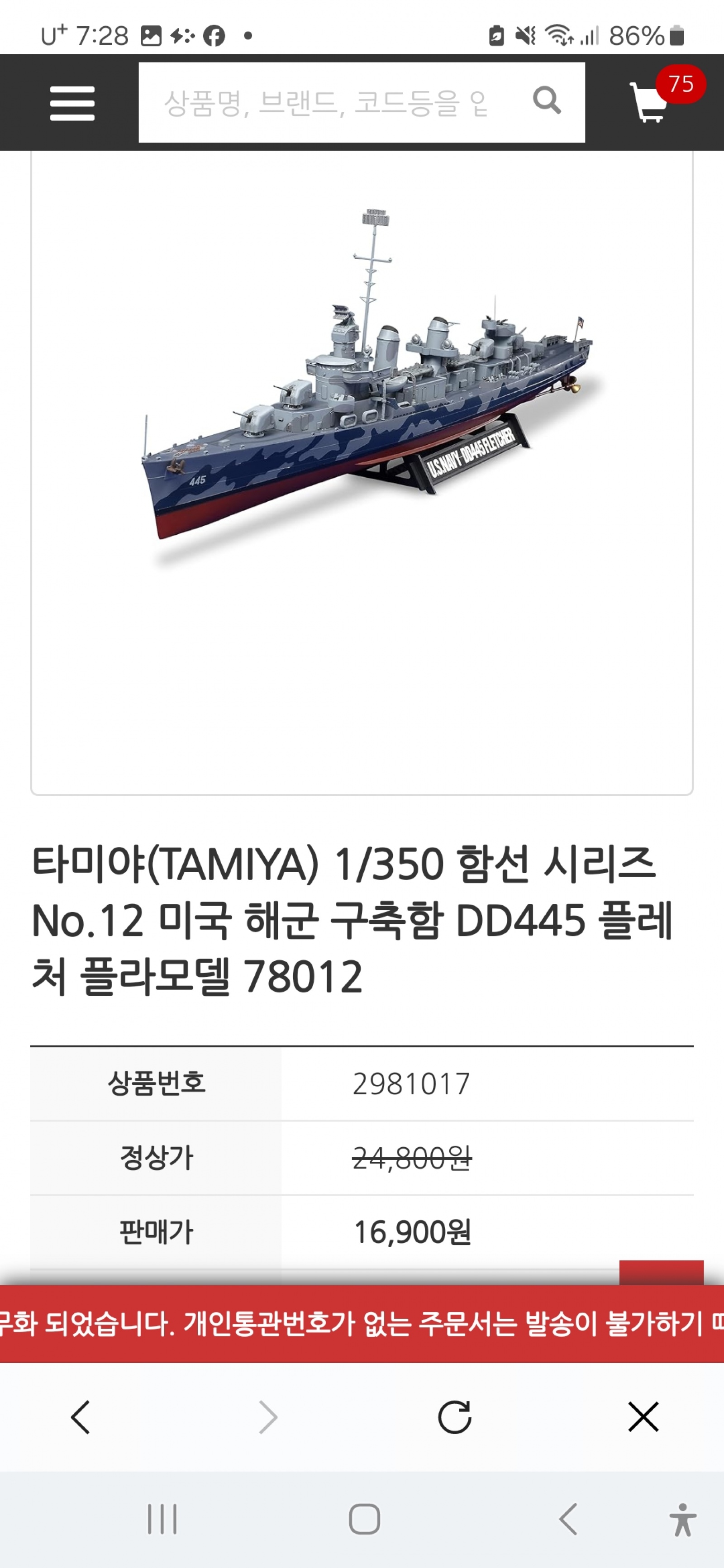The width and height of the screenshot is (724, 1568).
Task: Go back to the previous web page
Action: pyautogui.click(x=81, y=1417)
